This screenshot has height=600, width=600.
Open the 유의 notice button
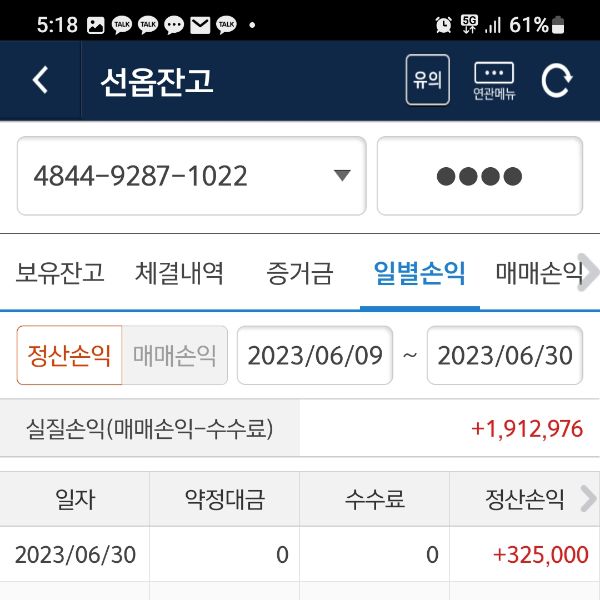427,80
